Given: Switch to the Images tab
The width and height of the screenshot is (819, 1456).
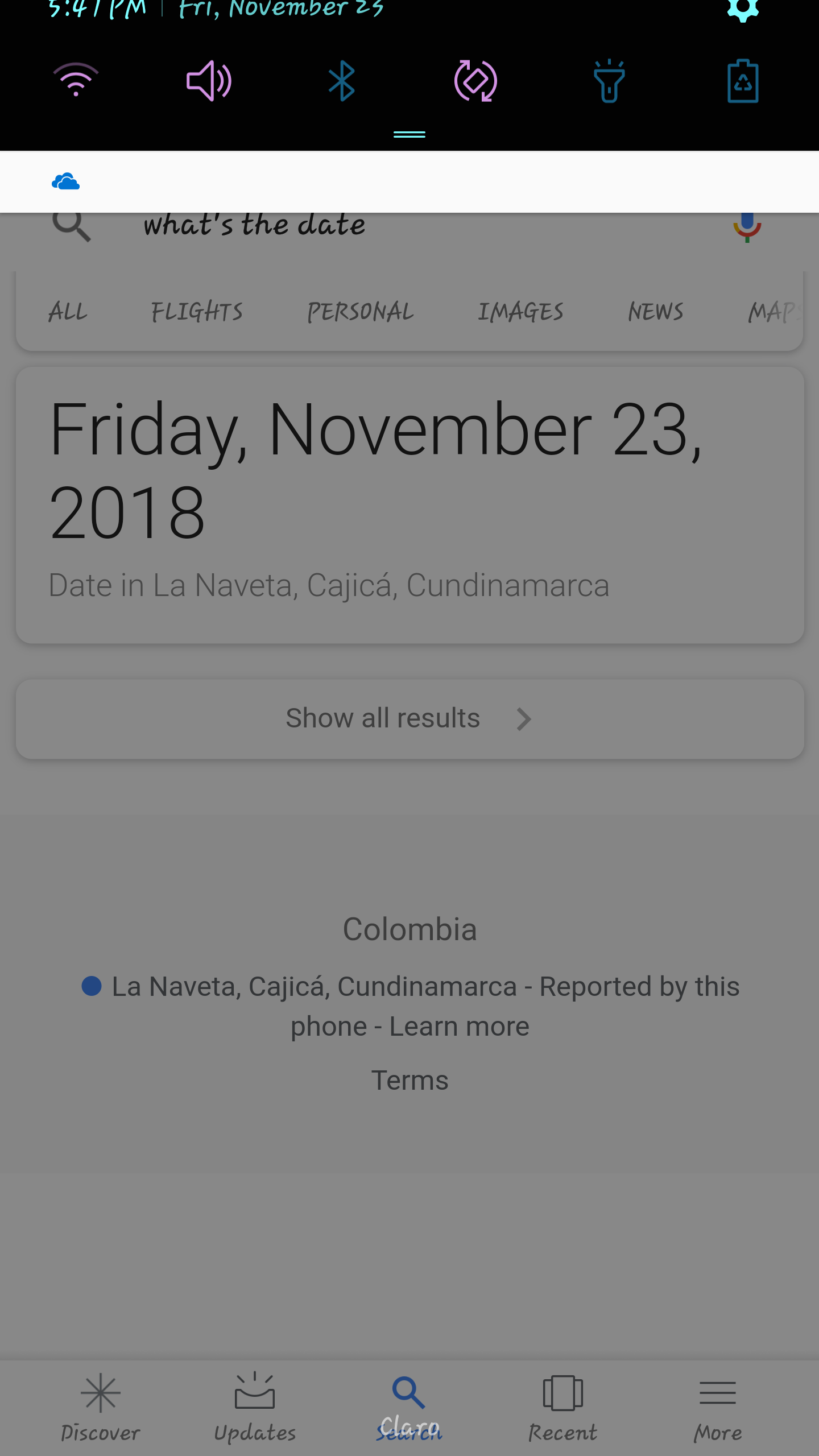Looking at the screenshot, I should click(520, 312).
